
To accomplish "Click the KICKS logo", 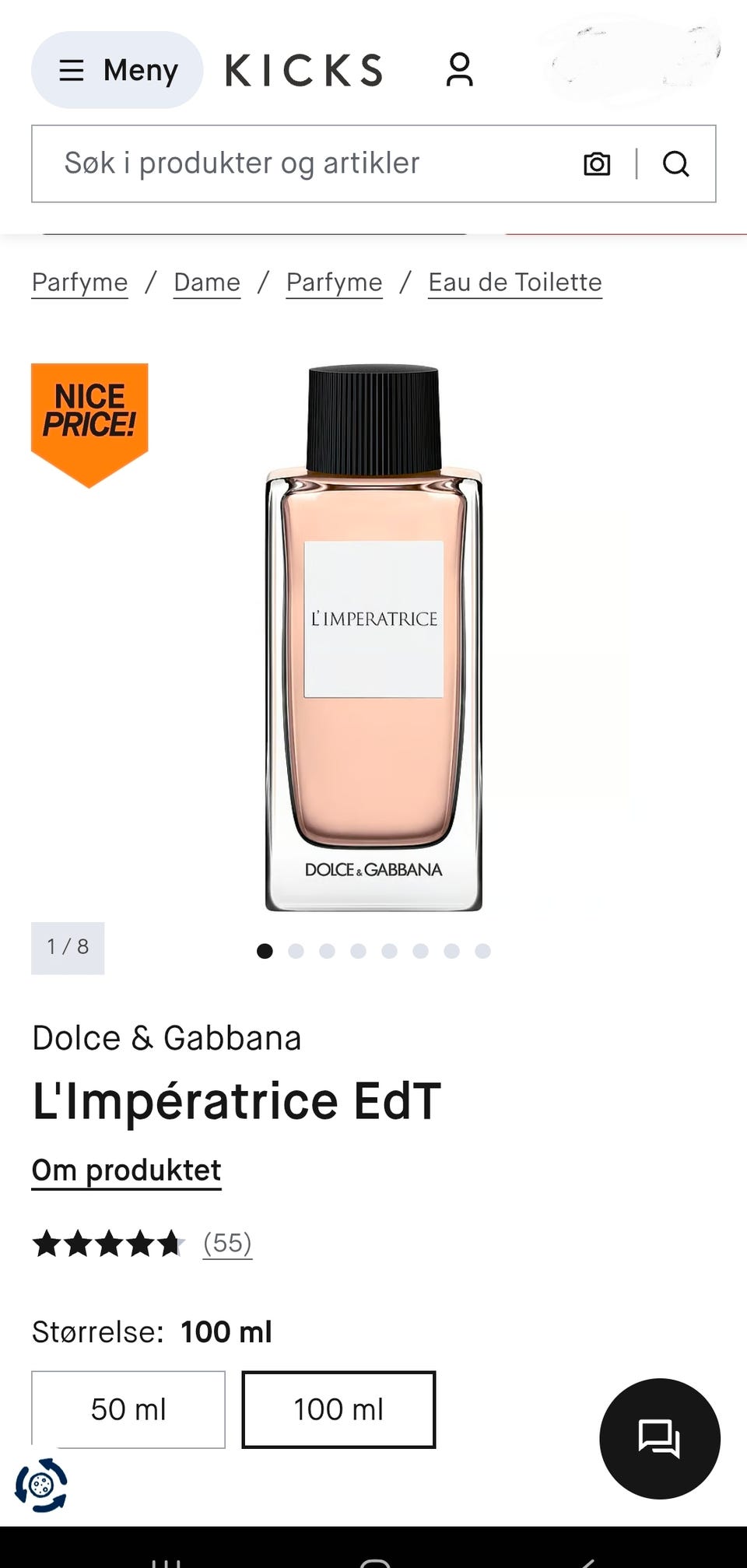I will 304,70.
